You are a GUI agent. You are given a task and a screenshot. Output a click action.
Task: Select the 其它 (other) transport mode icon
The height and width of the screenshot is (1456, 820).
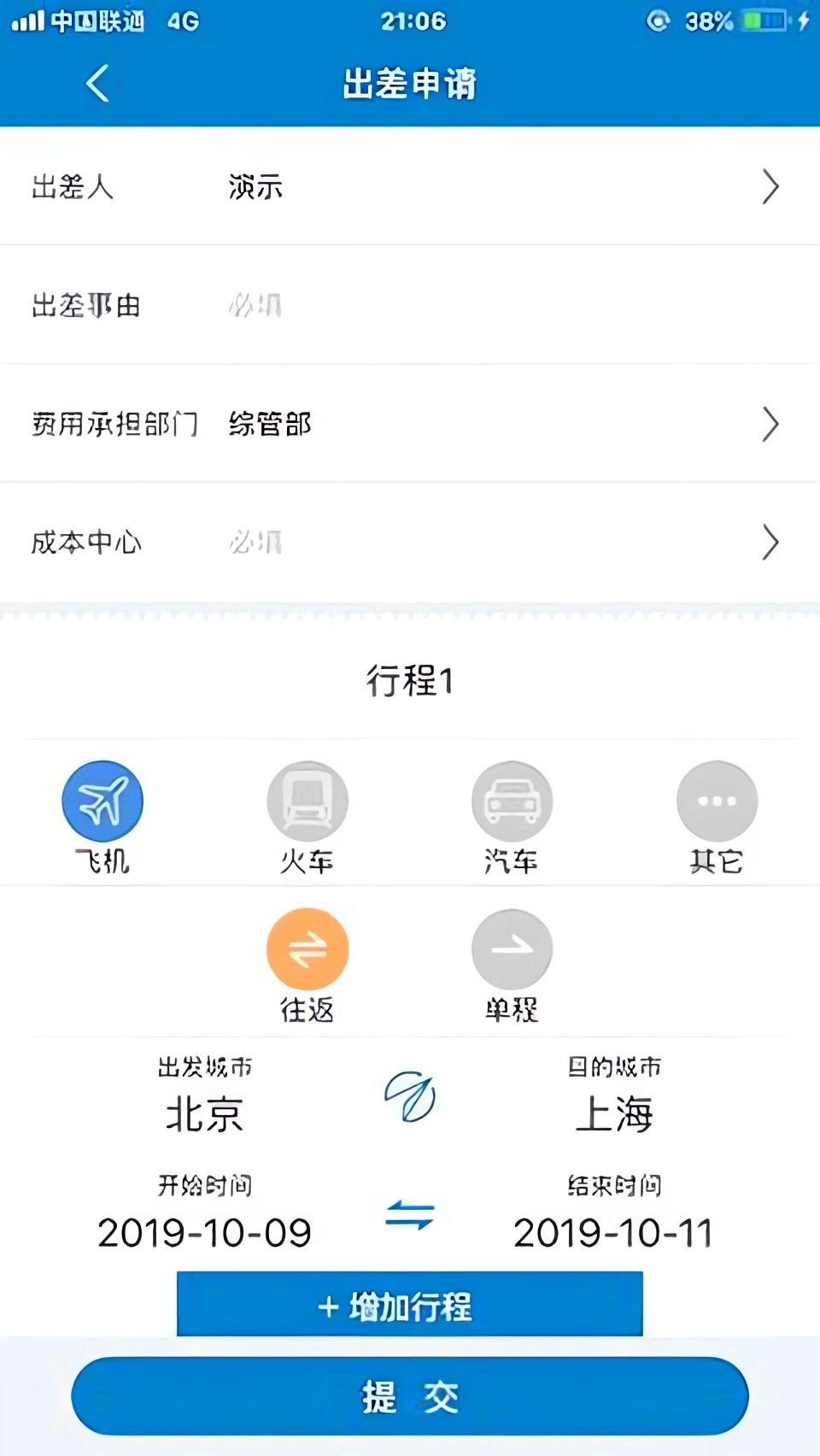pyautogui.click(x=716, y=801)
